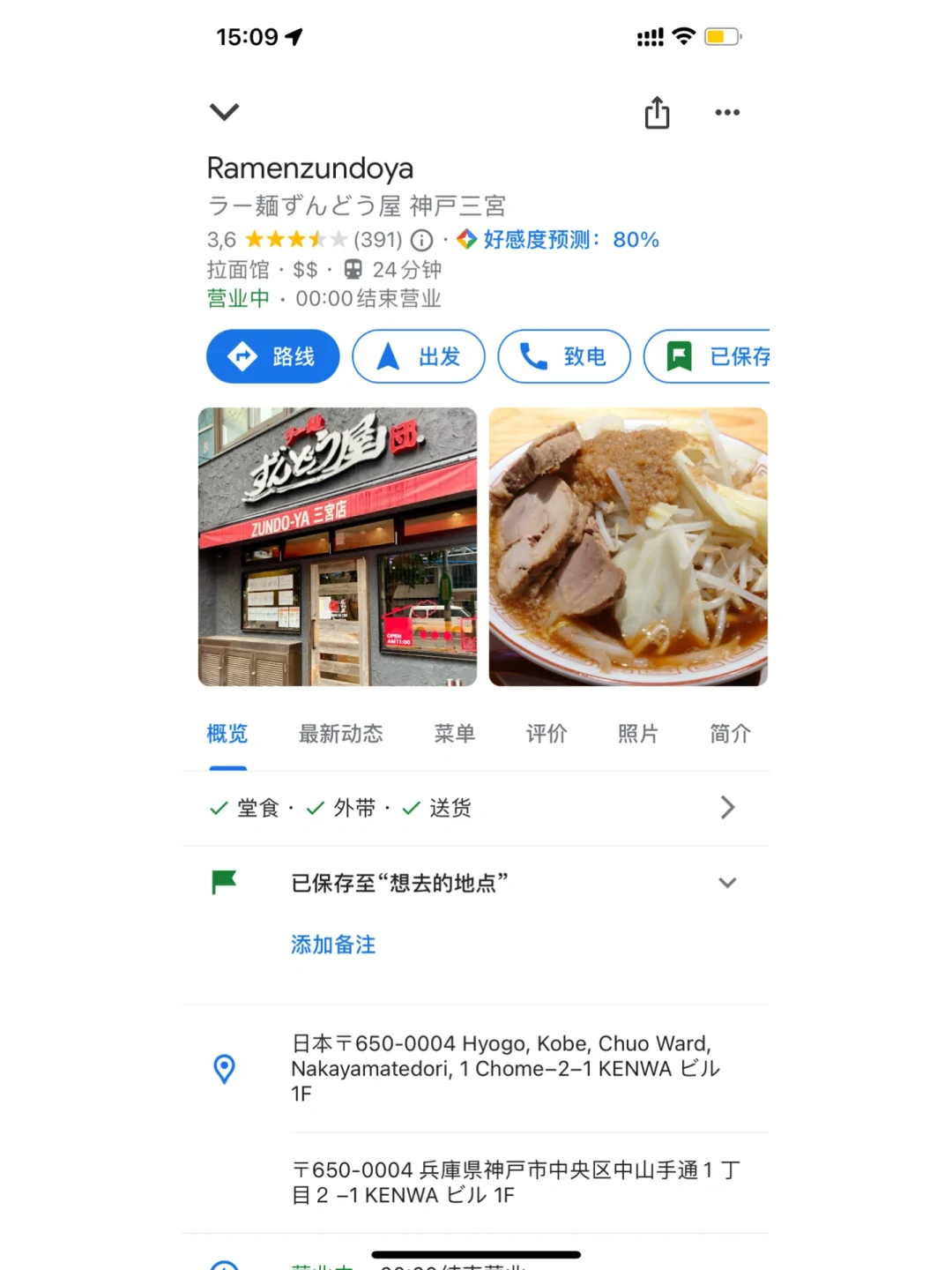
Task: Tap the 路线 directions button
Action: click(272, 356)
